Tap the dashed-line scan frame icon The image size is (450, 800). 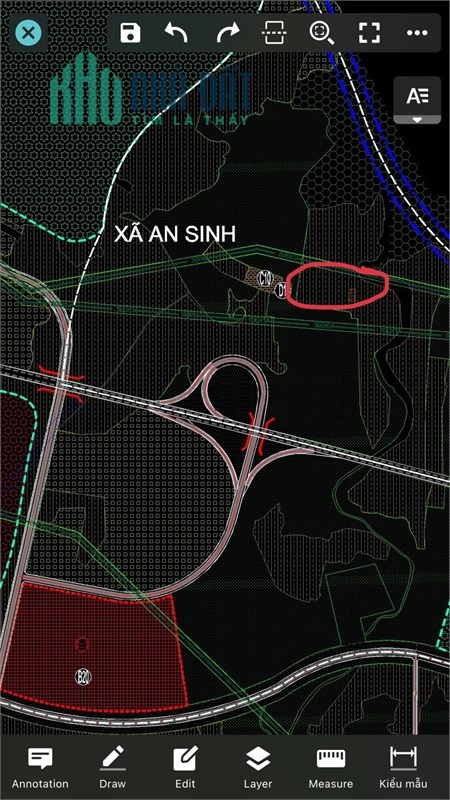click(274, 33)
